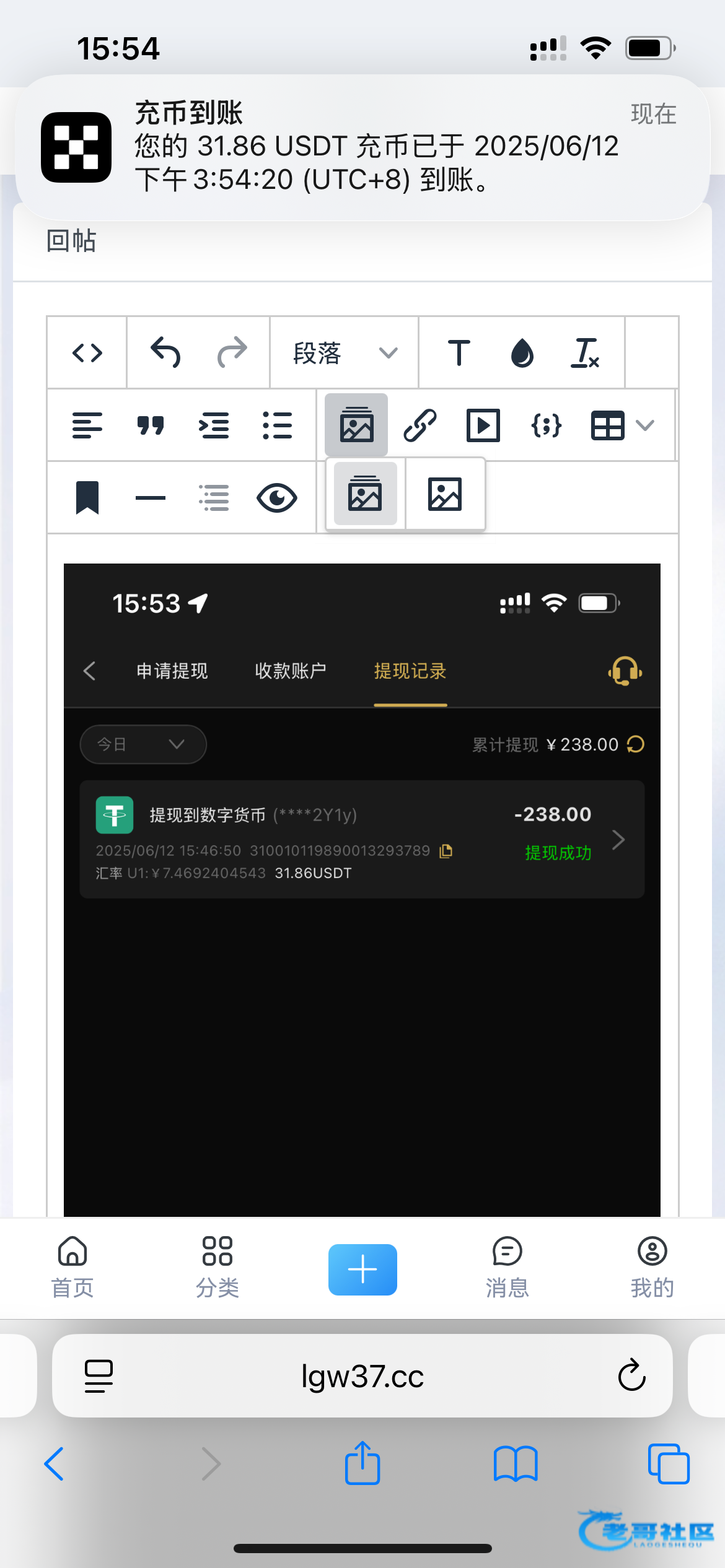The image size is (725, 1568).
Task: Open the 充币到账 notification banner
Action: [362, 147]
